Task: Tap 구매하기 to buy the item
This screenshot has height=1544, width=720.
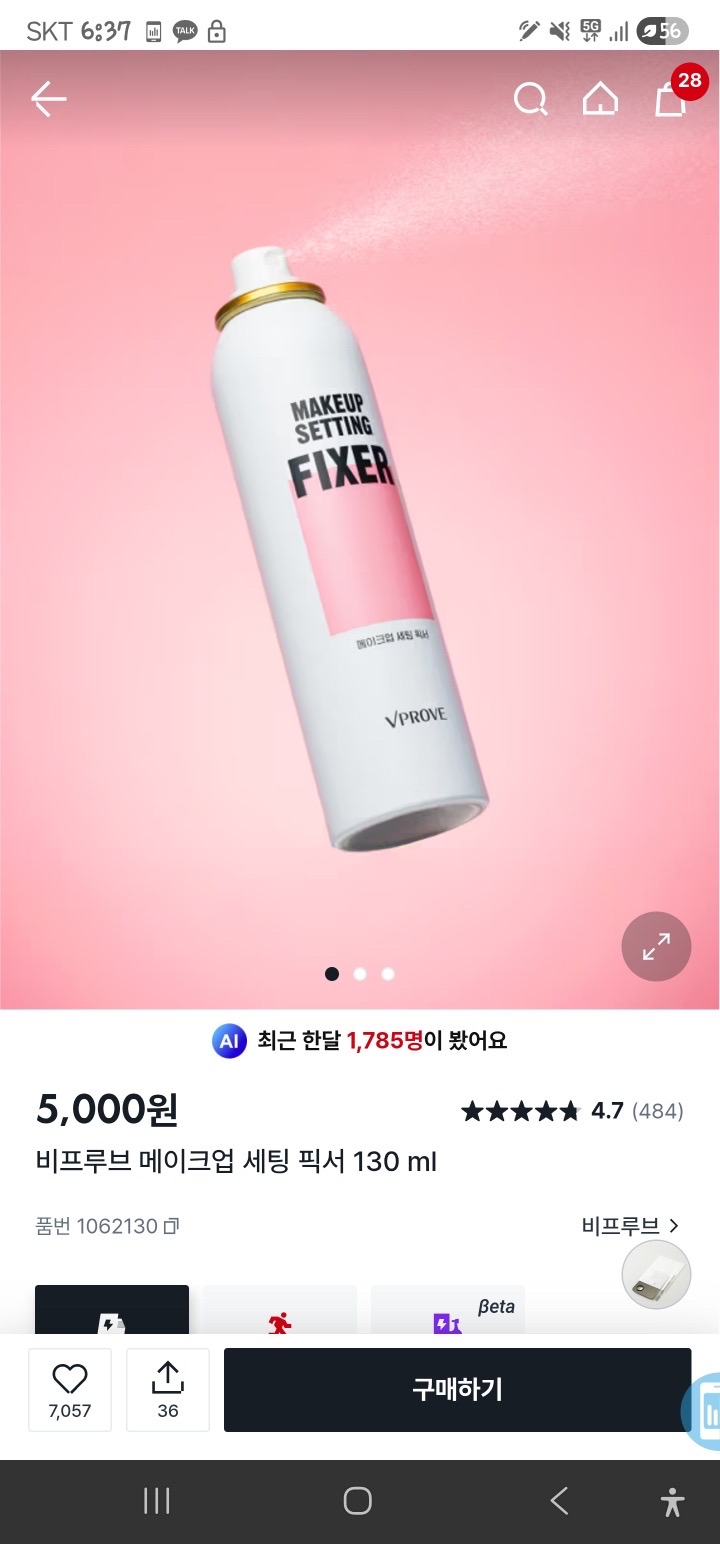Action: click(457, 1389)
